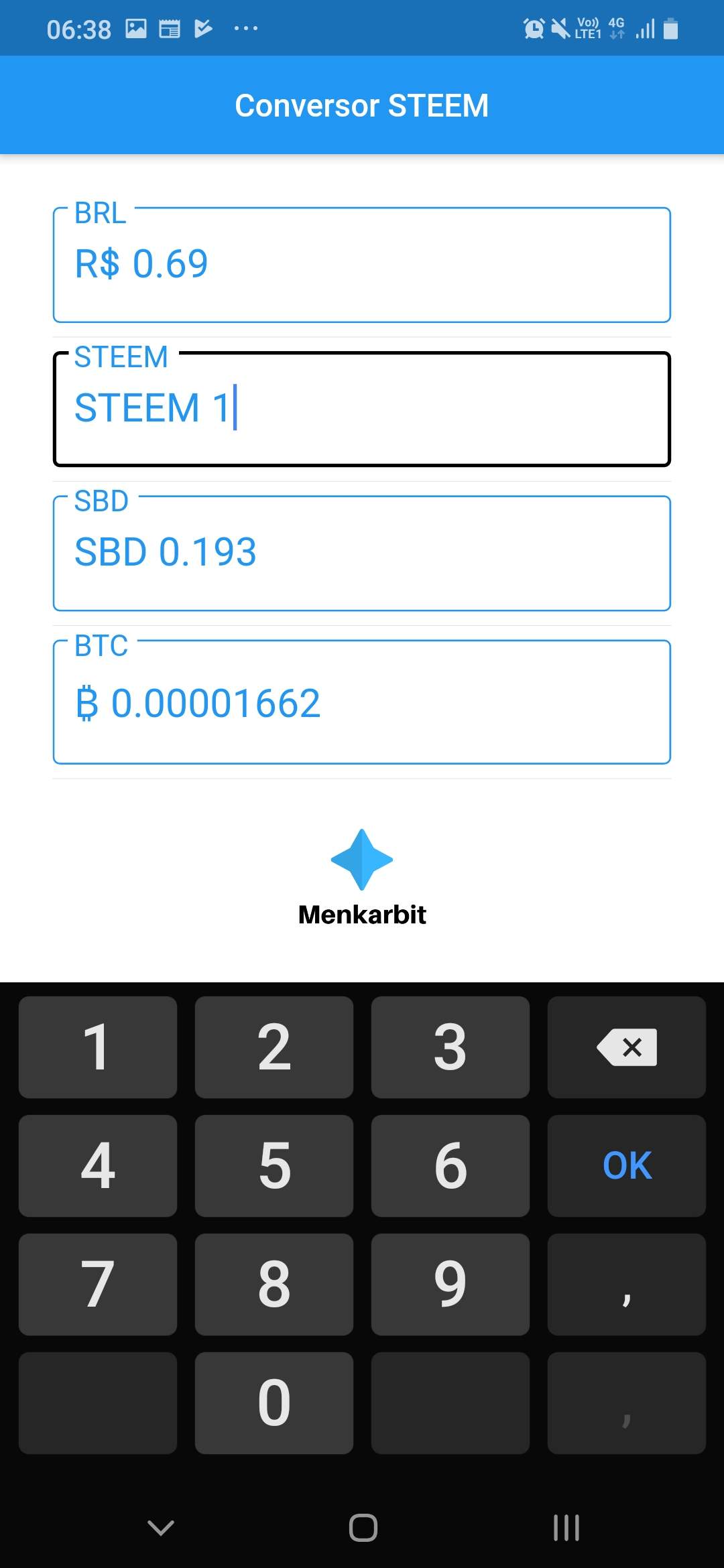Tap the 9 key
Viewport: 724px width, 1568px height.
point(450,1285)
